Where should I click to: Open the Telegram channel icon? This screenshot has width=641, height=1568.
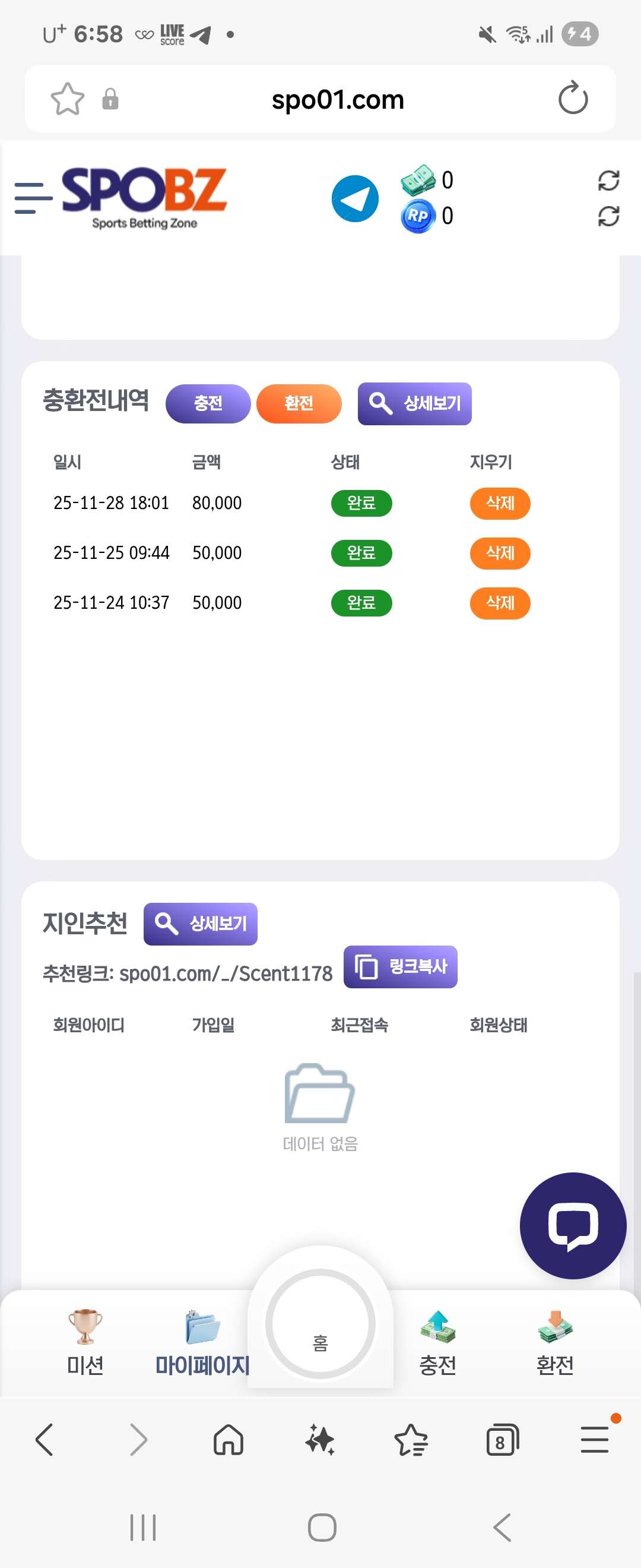(x=354, y=198)
